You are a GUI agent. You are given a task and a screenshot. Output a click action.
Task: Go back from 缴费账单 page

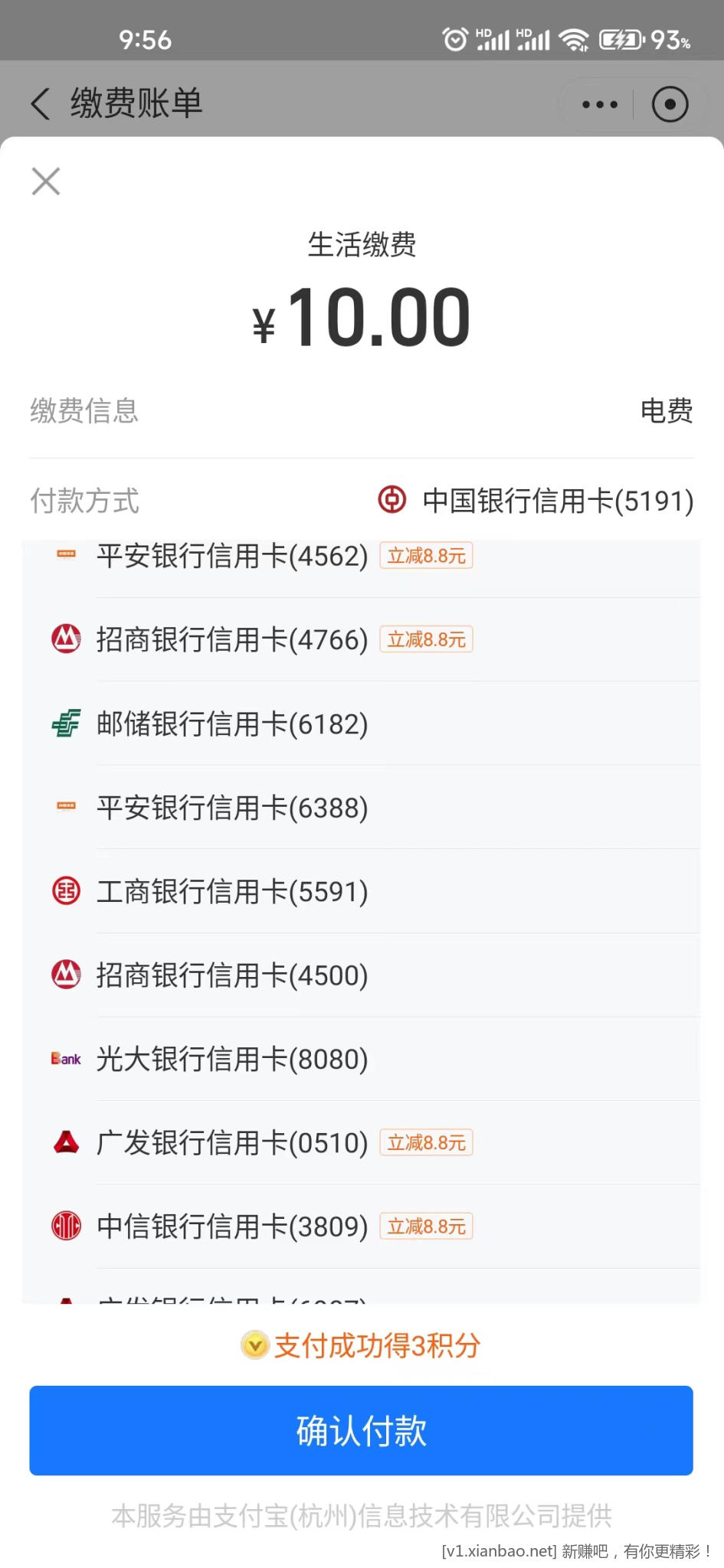pyautogui.click(x=41, y=103)
